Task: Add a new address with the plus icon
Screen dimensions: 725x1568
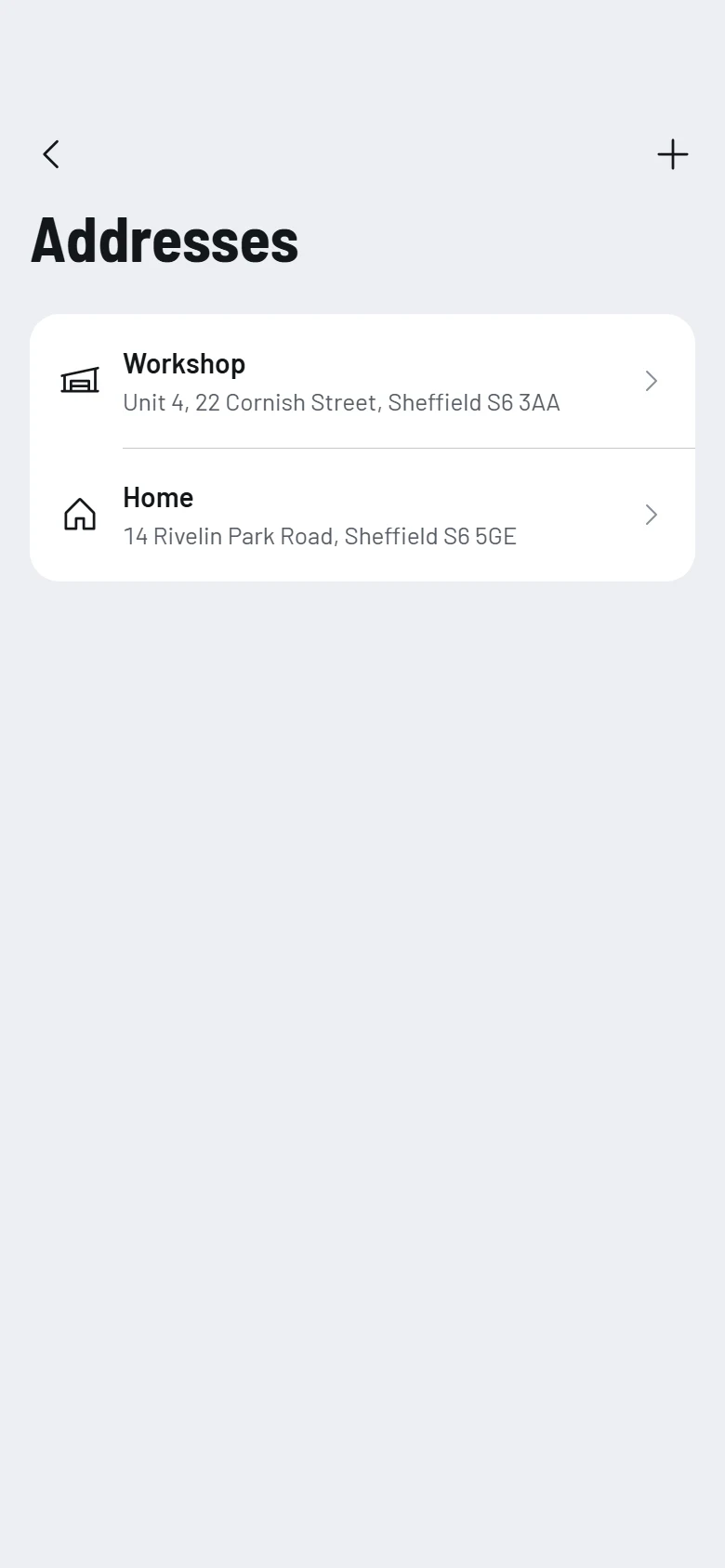Action: [673, 154]
